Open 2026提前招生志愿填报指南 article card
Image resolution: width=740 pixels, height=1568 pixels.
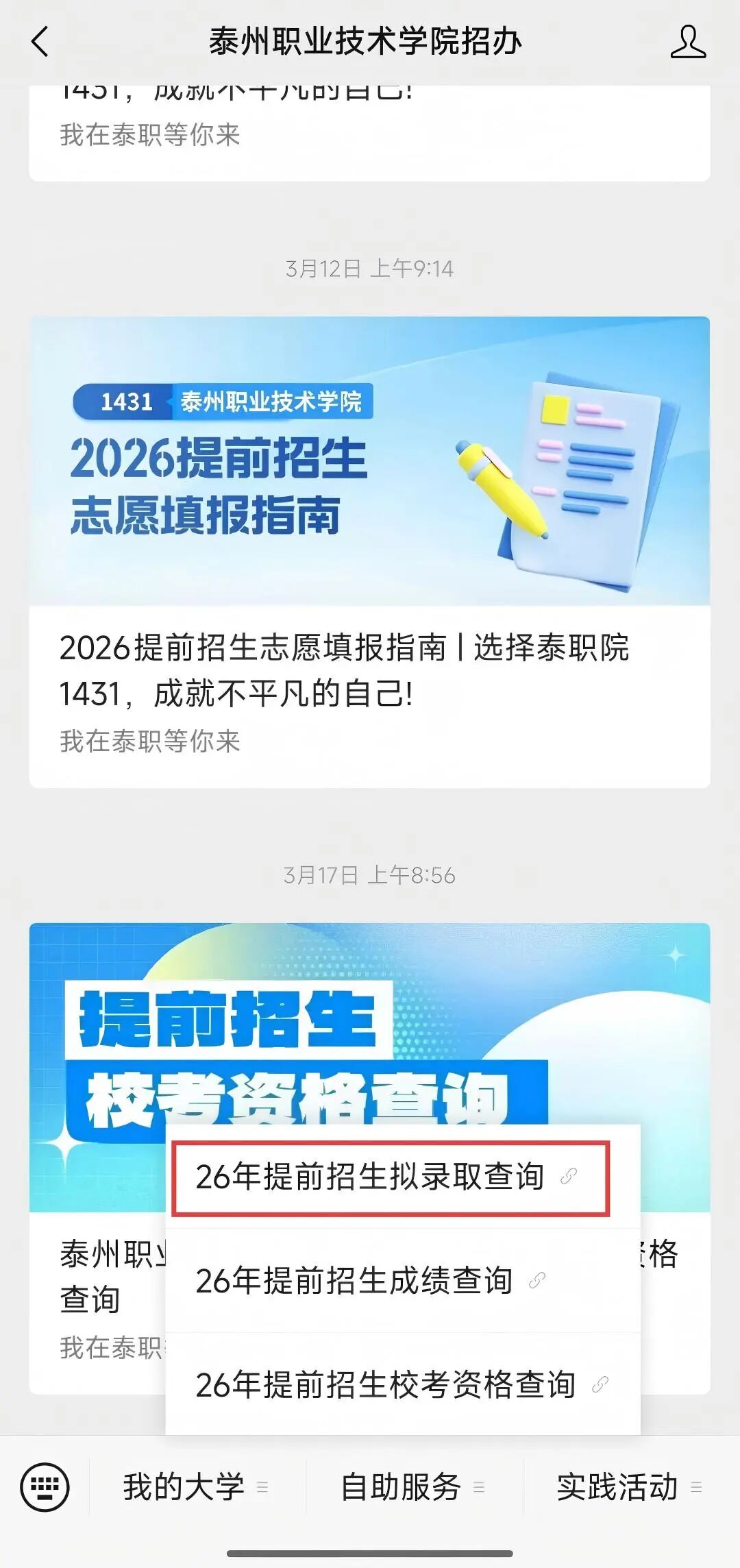pos(369,552)
